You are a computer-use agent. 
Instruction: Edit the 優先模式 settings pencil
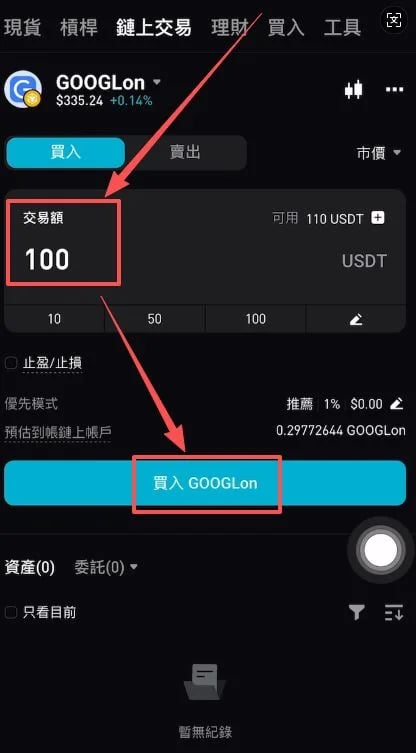[x=396, y=404]
